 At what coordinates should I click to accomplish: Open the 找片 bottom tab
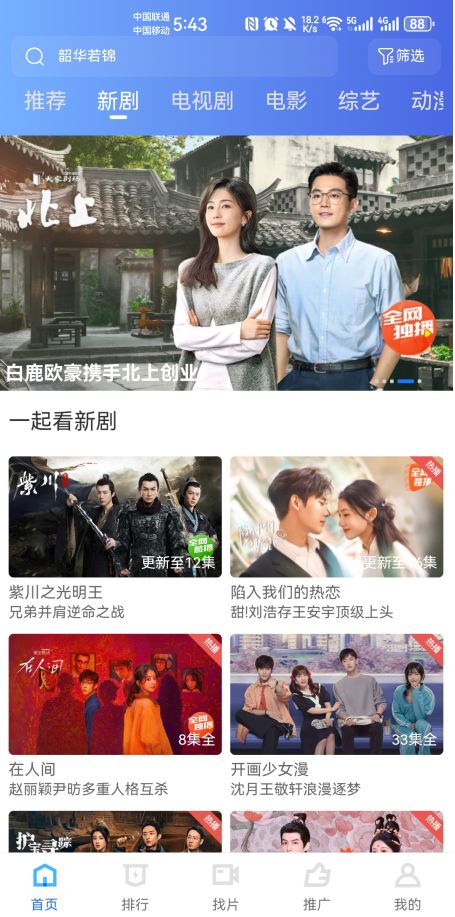pyautogui.click(x=226, y=887)
